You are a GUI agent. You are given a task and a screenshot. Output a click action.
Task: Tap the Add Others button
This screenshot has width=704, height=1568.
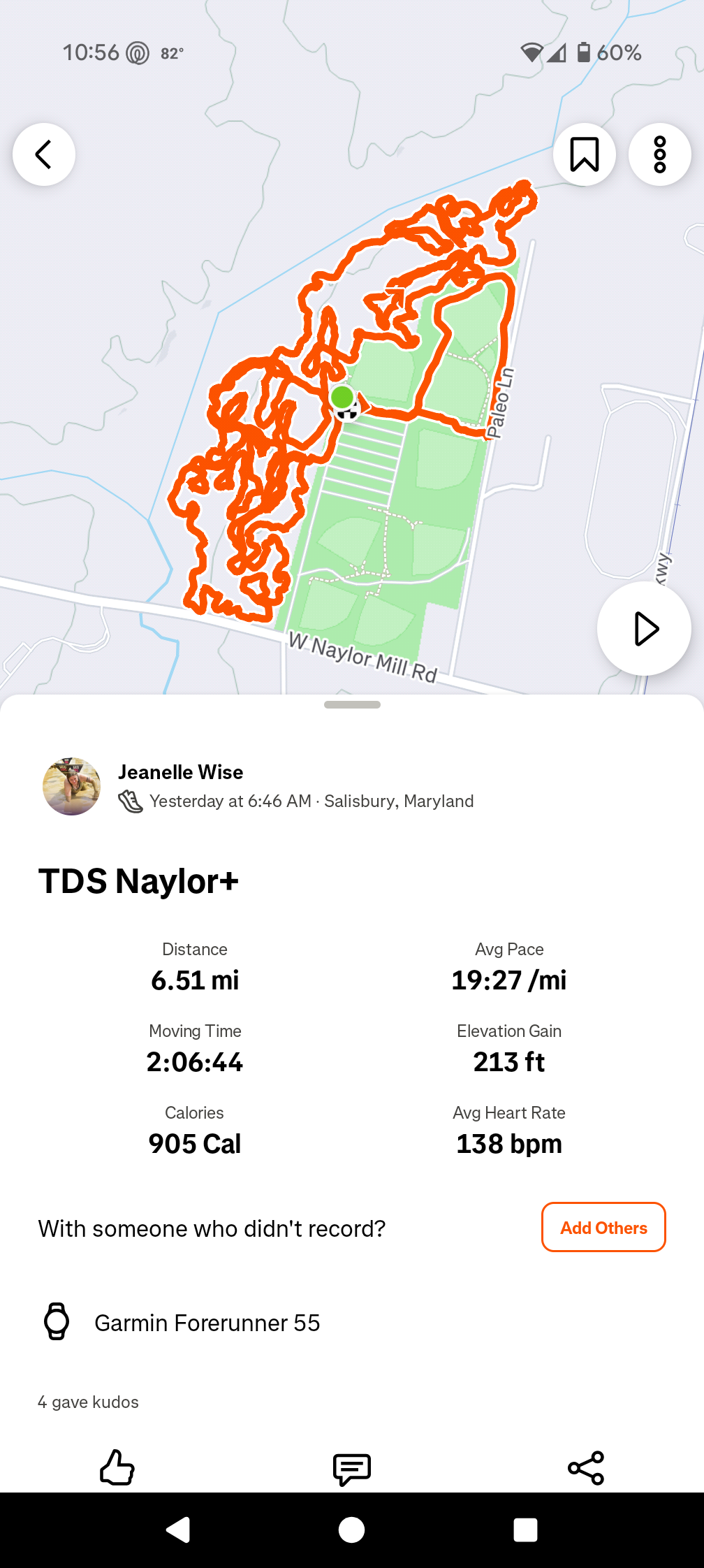coord(603,1227)
